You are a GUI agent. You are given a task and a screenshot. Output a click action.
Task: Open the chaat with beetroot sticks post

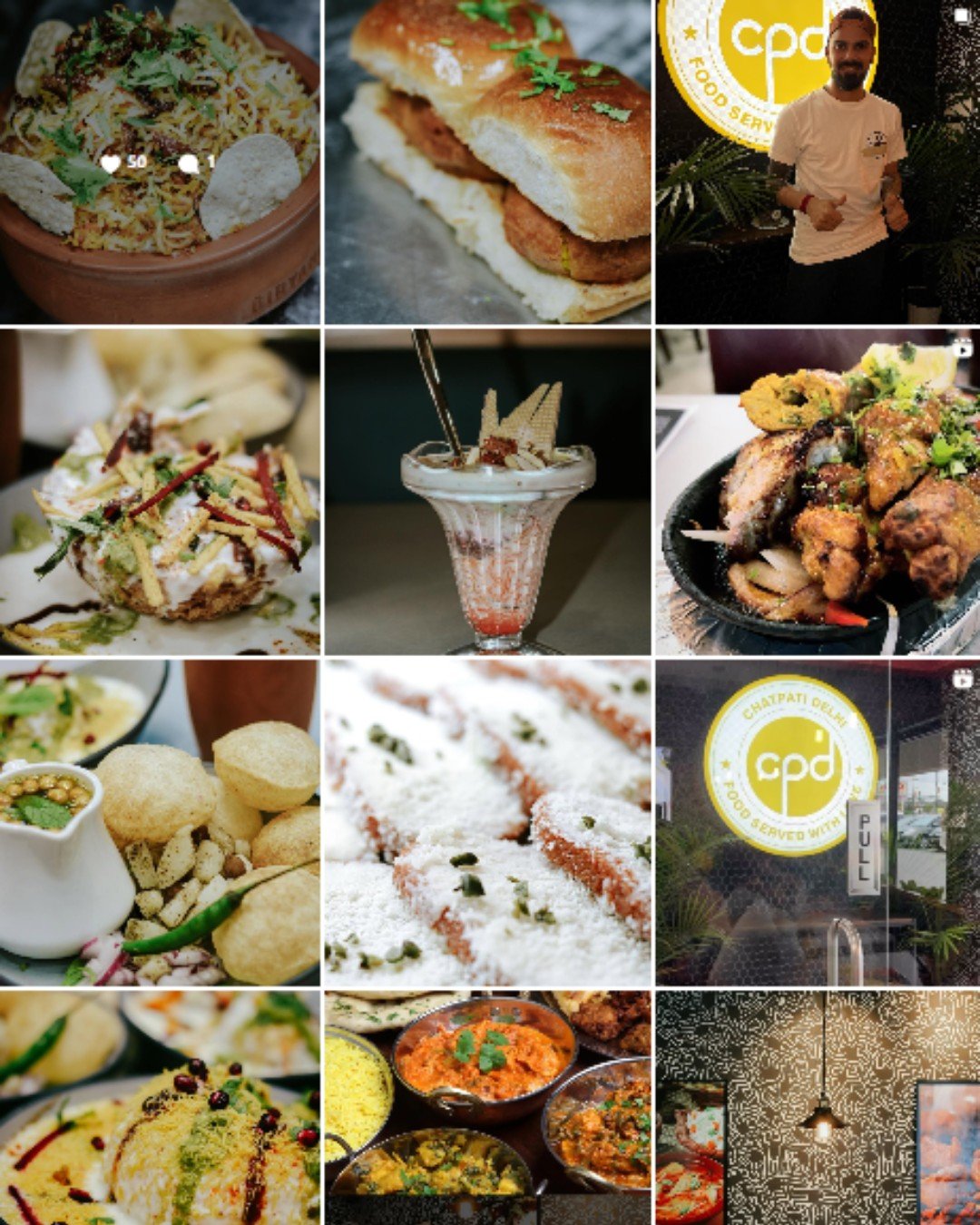160,491
